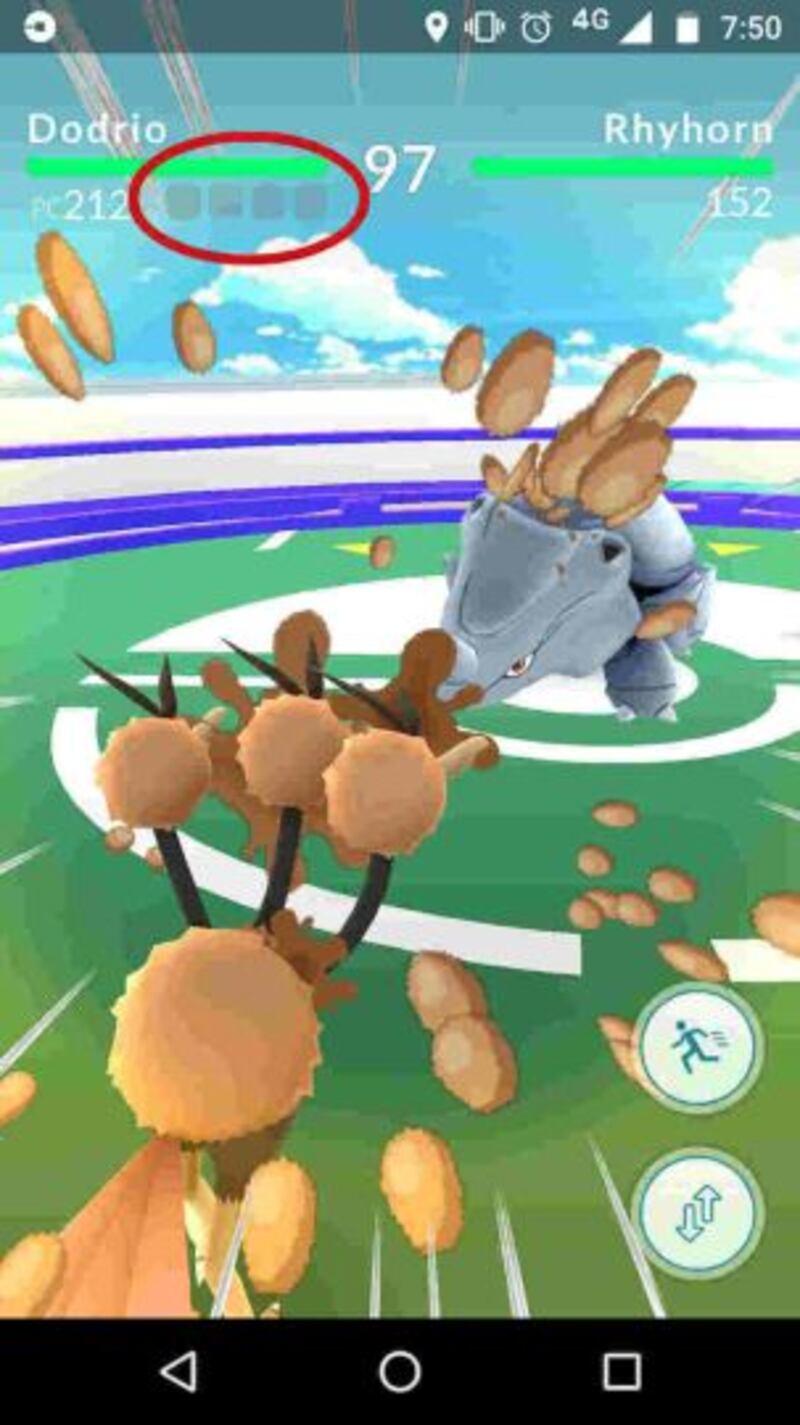Tap the swap Pokémon button
Image resolution: width=800 pixels, height=1425 pixels.
click(x=699, y=1212)
